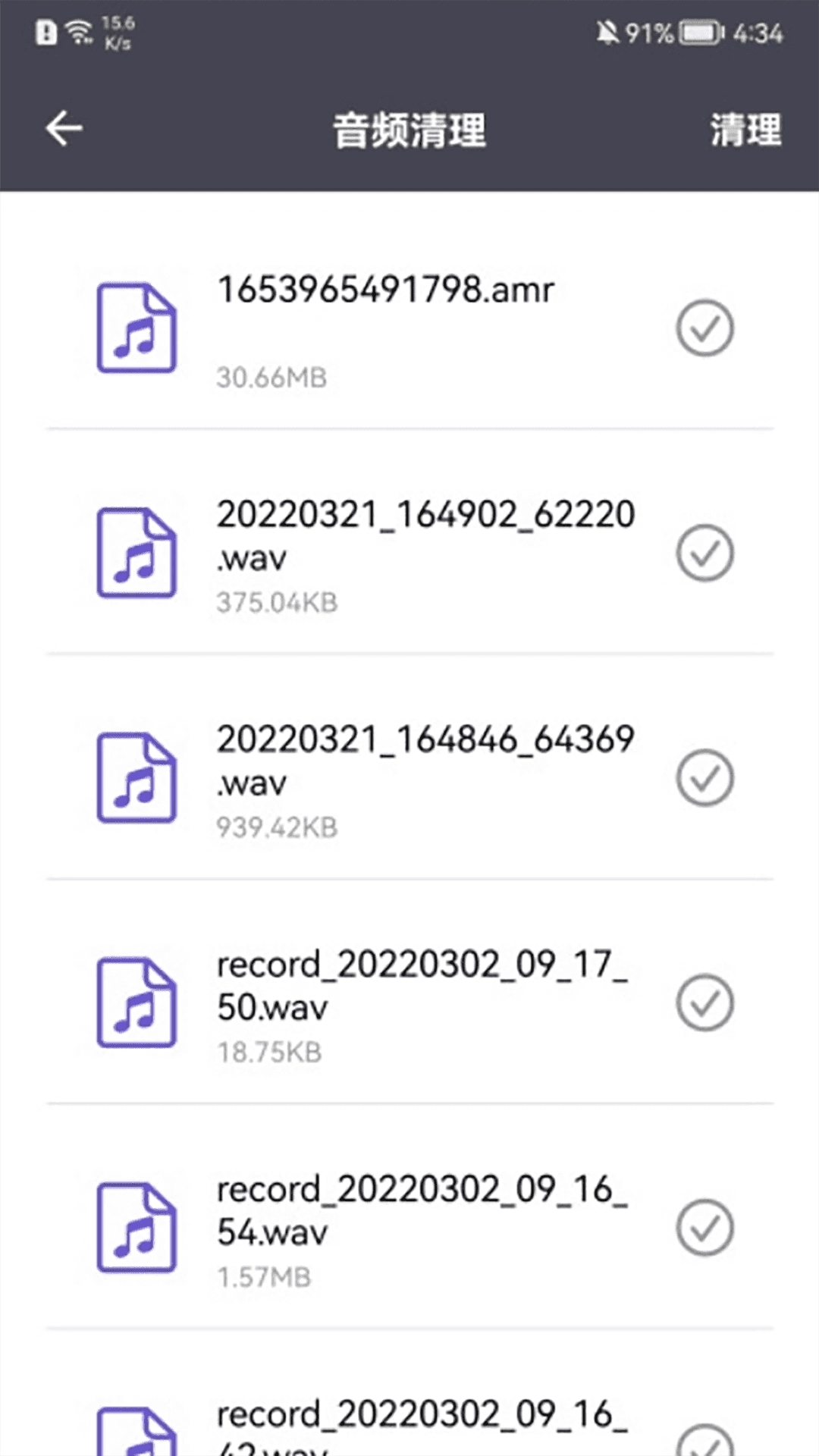Check the 20220321_164902_62220.wav file

point(704,553)
